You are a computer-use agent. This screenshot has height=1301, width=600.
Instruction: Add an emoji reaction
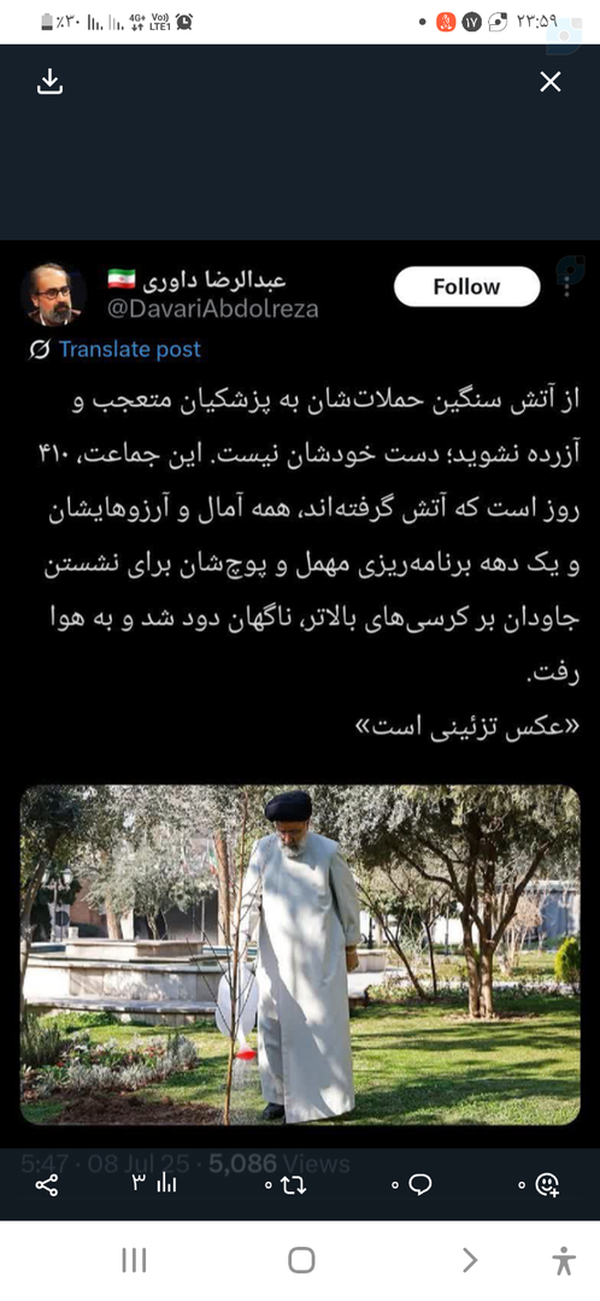(x=546, y=1185)
